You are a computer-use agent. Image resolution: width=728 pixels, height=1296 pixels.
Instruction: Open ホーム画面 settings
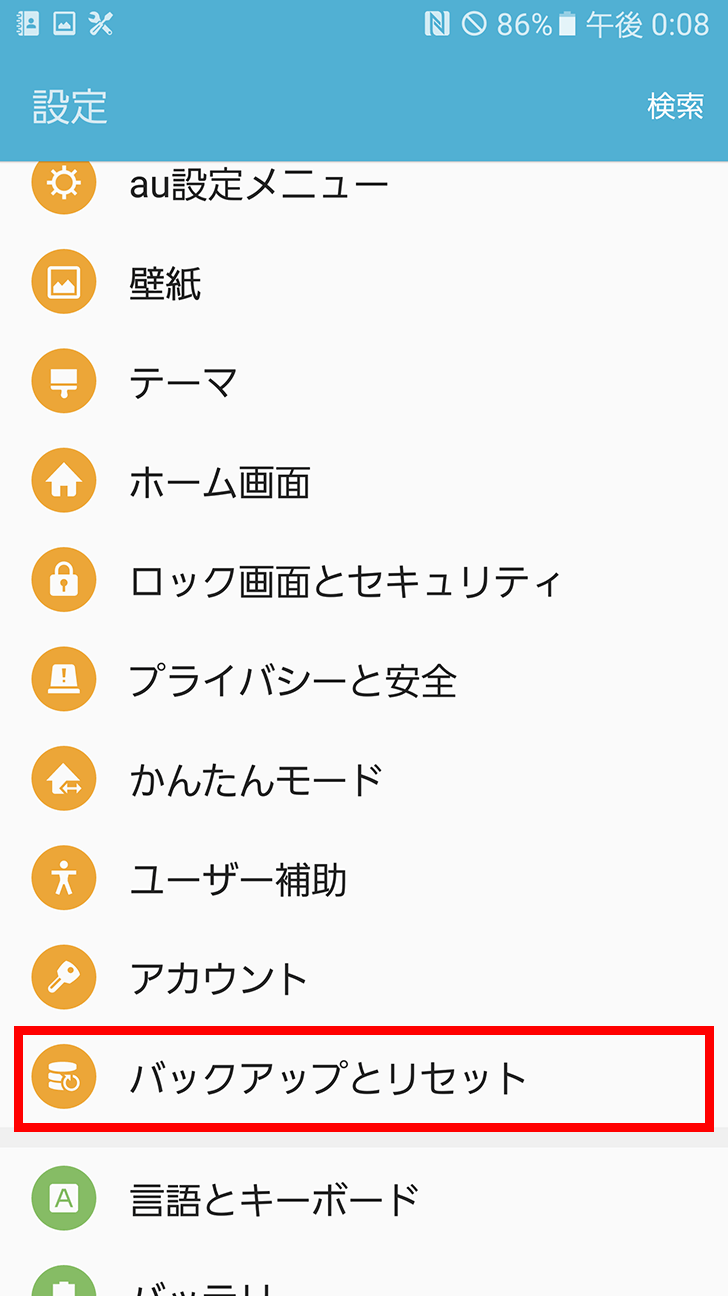click(364, 481)
